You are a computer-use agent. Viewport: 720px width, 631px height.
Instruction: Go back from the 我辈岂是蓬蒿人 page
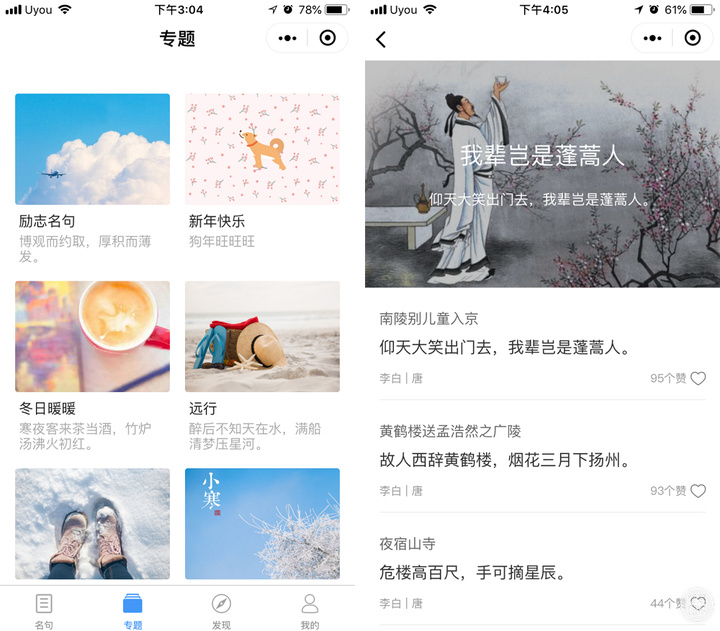point(381,39)
